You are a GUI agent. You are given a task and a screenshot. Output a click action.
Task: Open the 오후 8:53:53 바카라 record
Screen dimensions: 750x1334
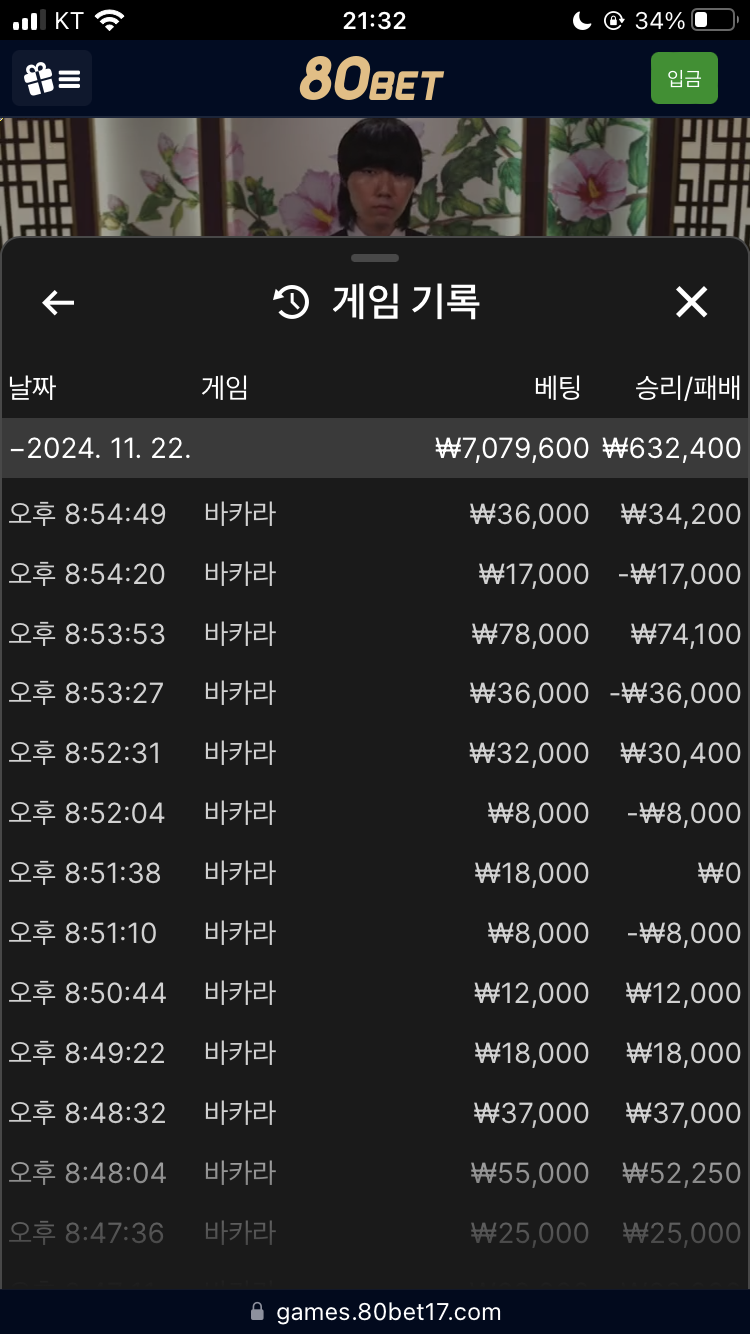tap(375, 634)
